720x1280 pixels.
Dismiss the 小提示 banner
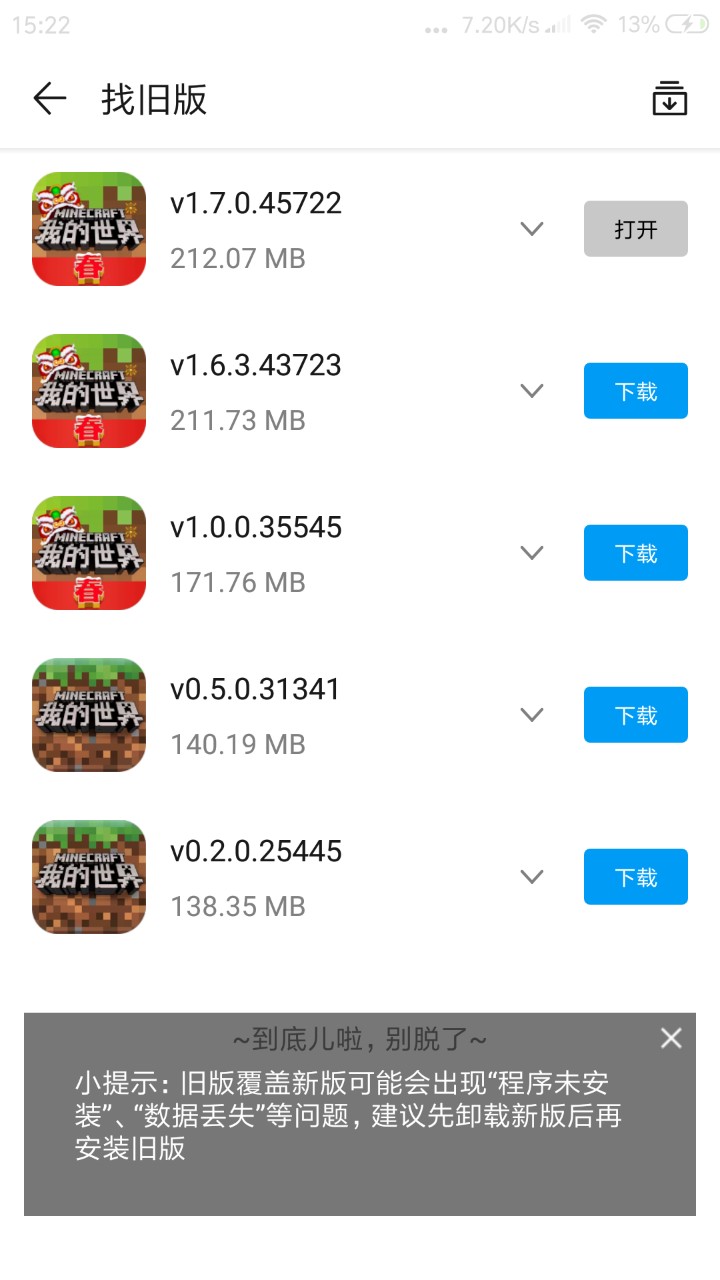671,1039
